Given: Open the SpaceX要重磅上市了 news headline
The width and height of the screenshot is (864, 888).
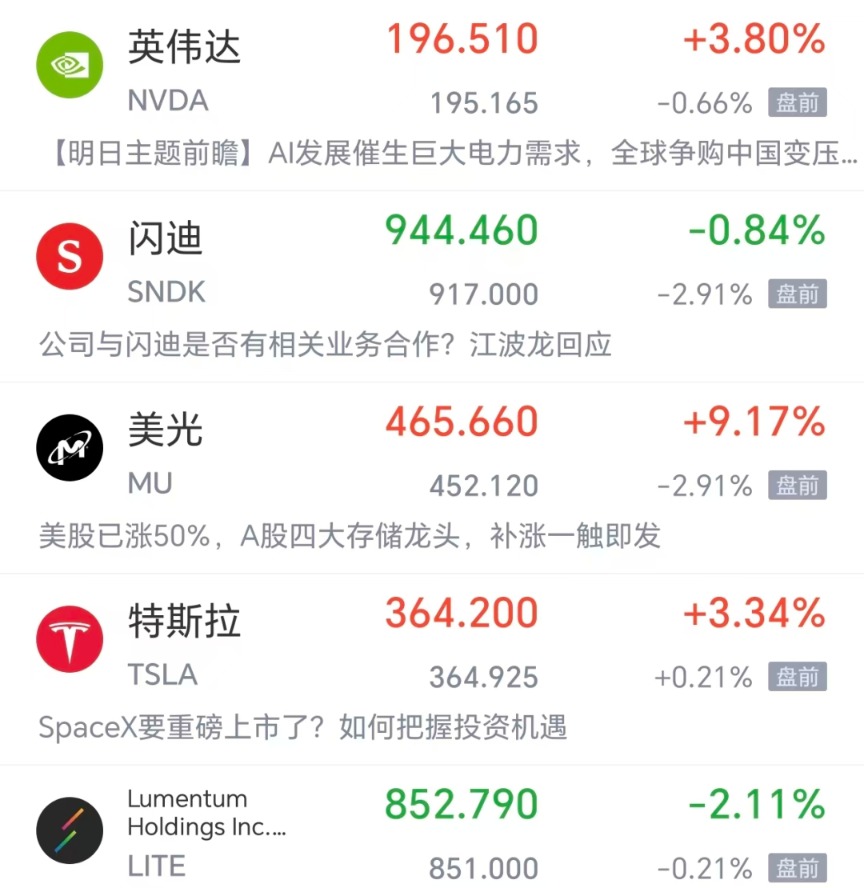Looking at the screenshot, I should (303, 727).
